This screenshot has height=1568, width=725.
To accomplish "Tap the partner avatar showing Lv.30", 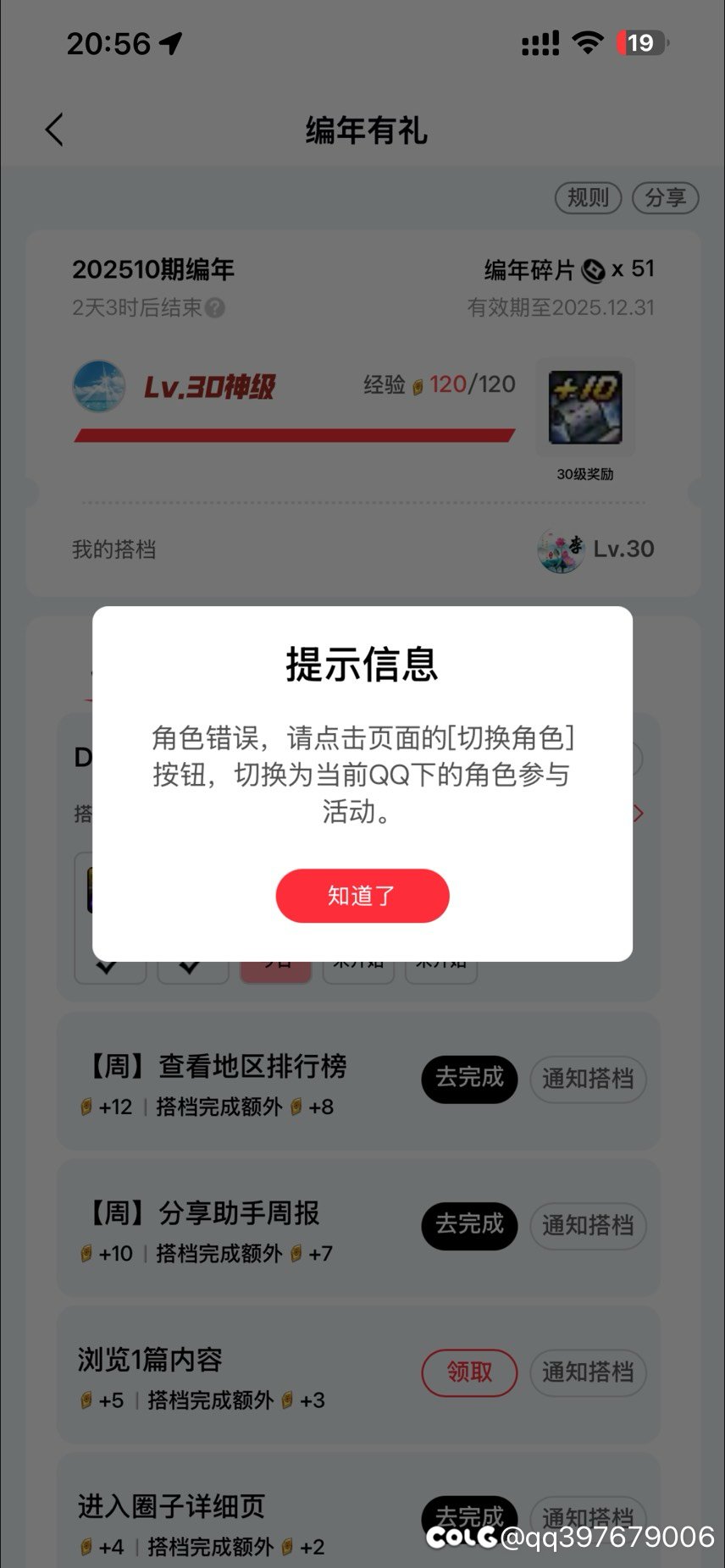I will [x=561, y=549].
